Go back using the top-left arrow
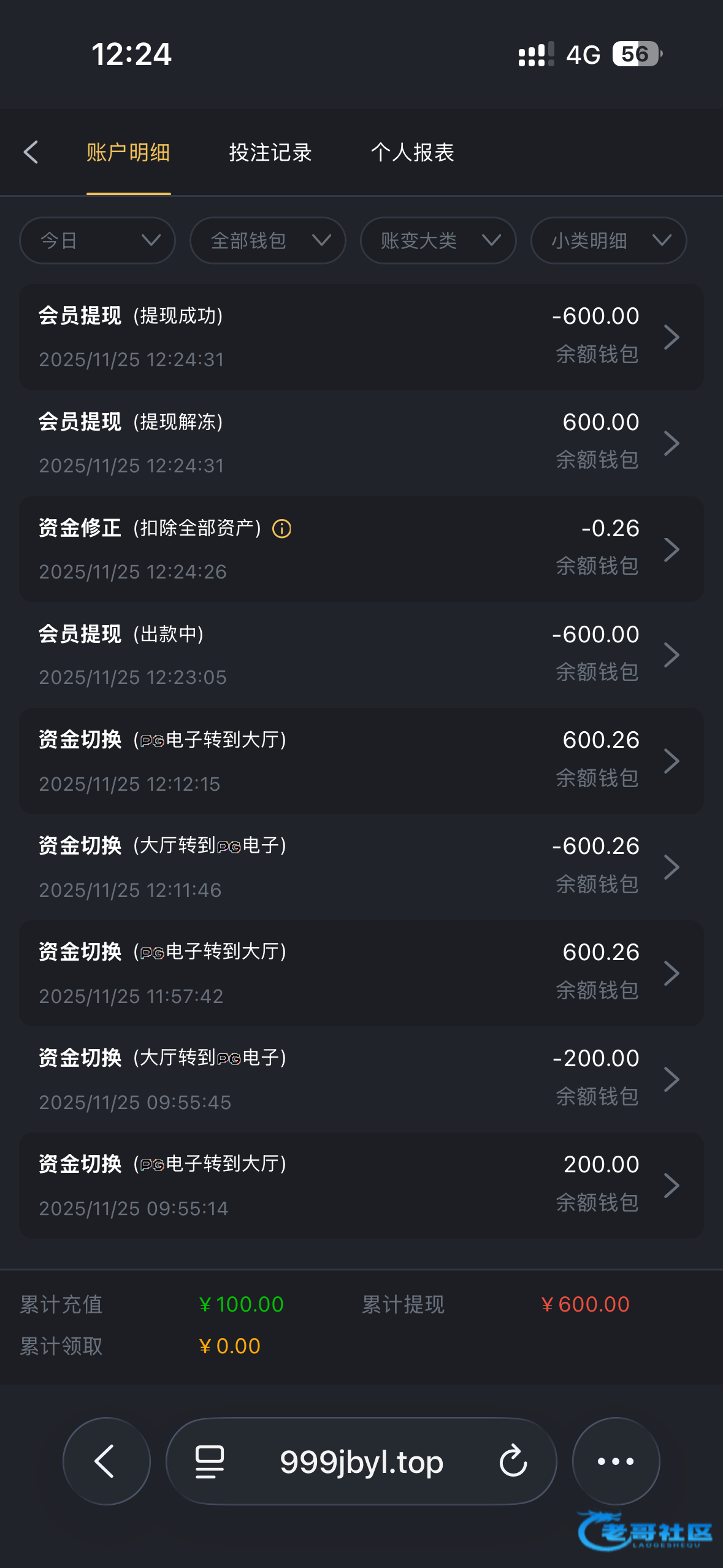The image size is (723, 1568). click(x=31, y=152)
